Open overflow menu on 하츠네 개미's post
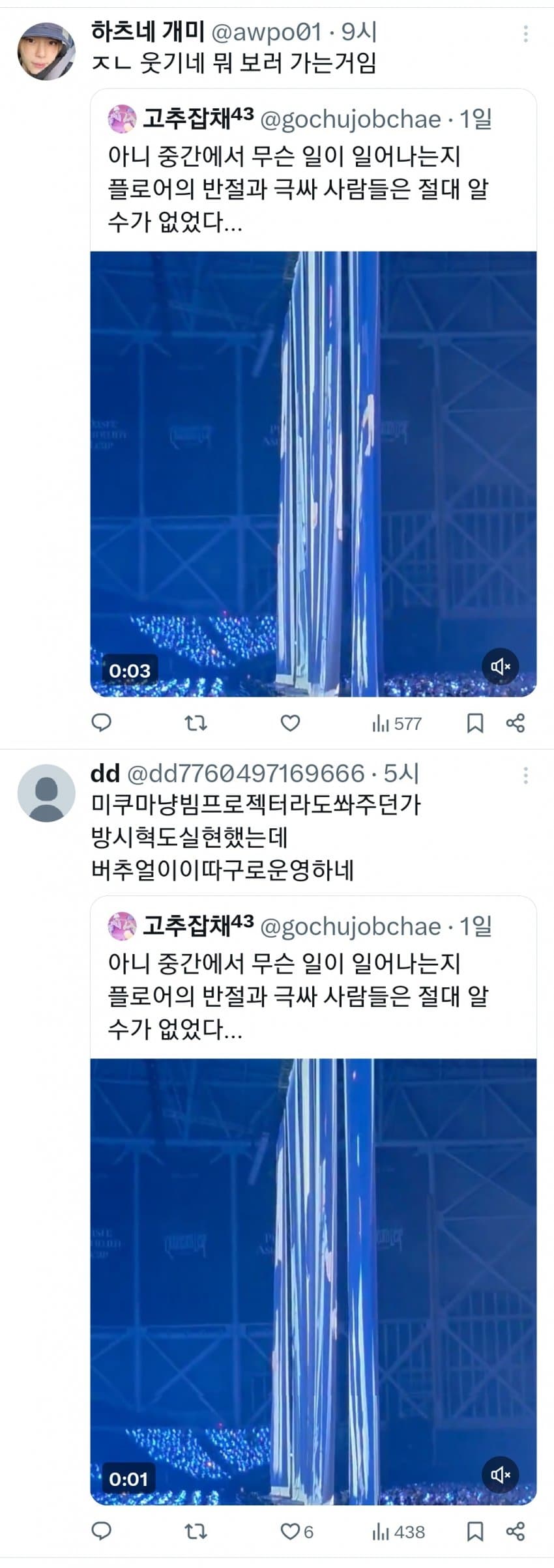 point(525,34)
